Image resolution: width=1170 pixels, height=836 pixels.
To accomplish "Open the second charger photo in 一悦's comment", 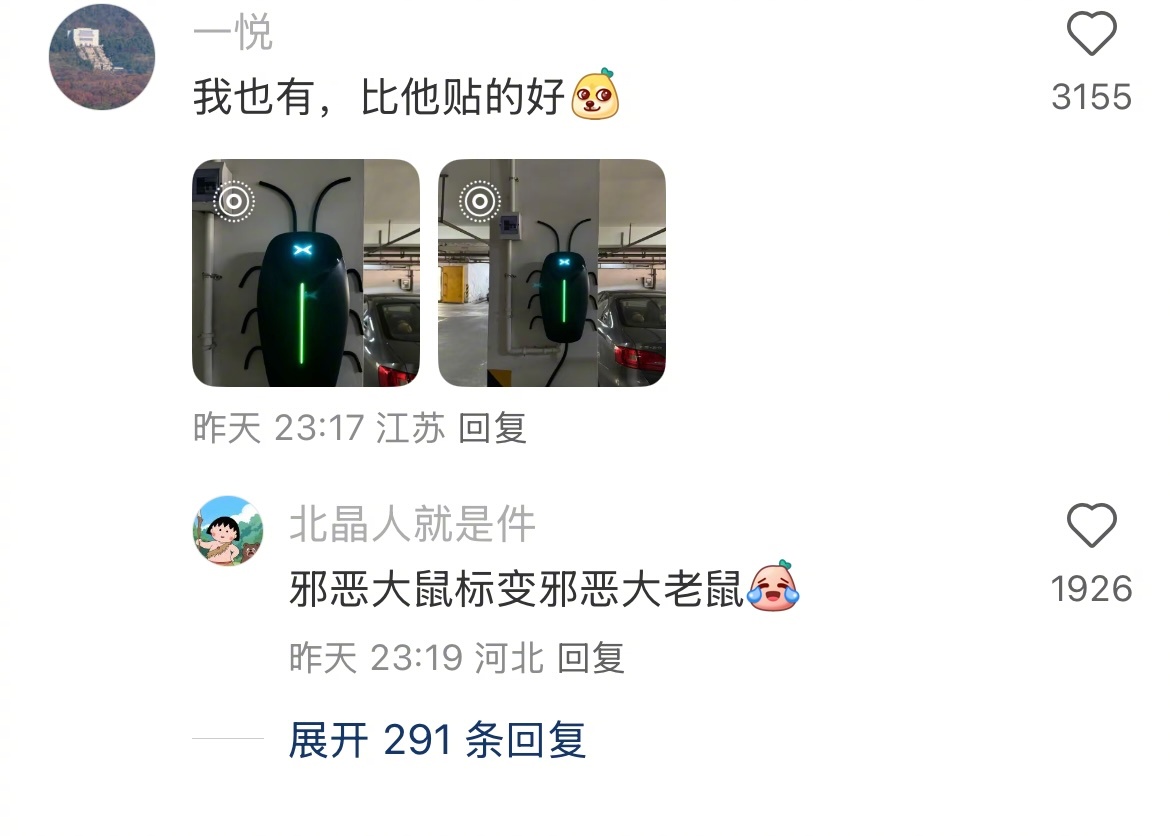I will coord(552,273).
